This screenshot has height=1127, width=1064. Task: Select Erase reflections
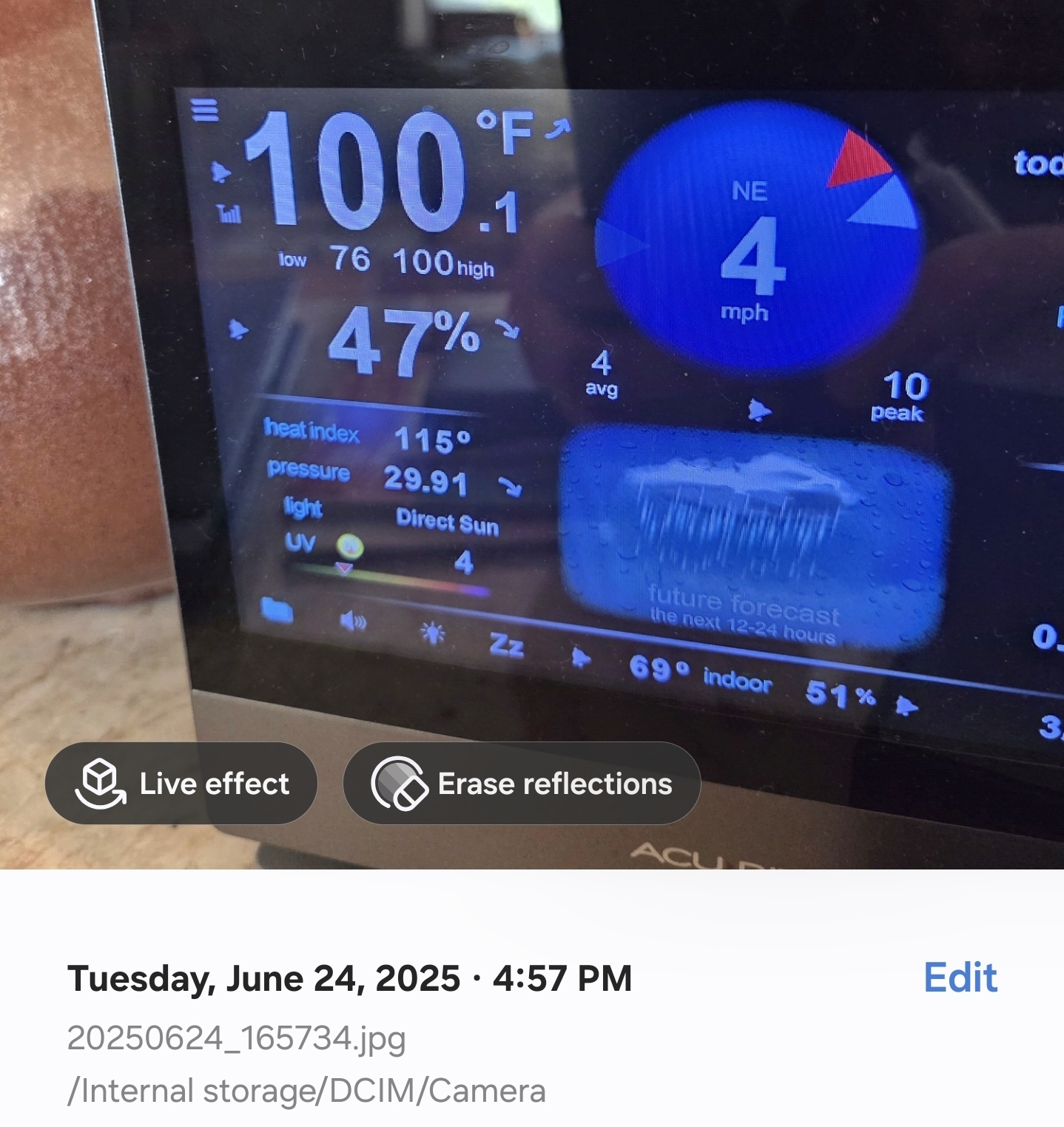click(x=522, y=784)
